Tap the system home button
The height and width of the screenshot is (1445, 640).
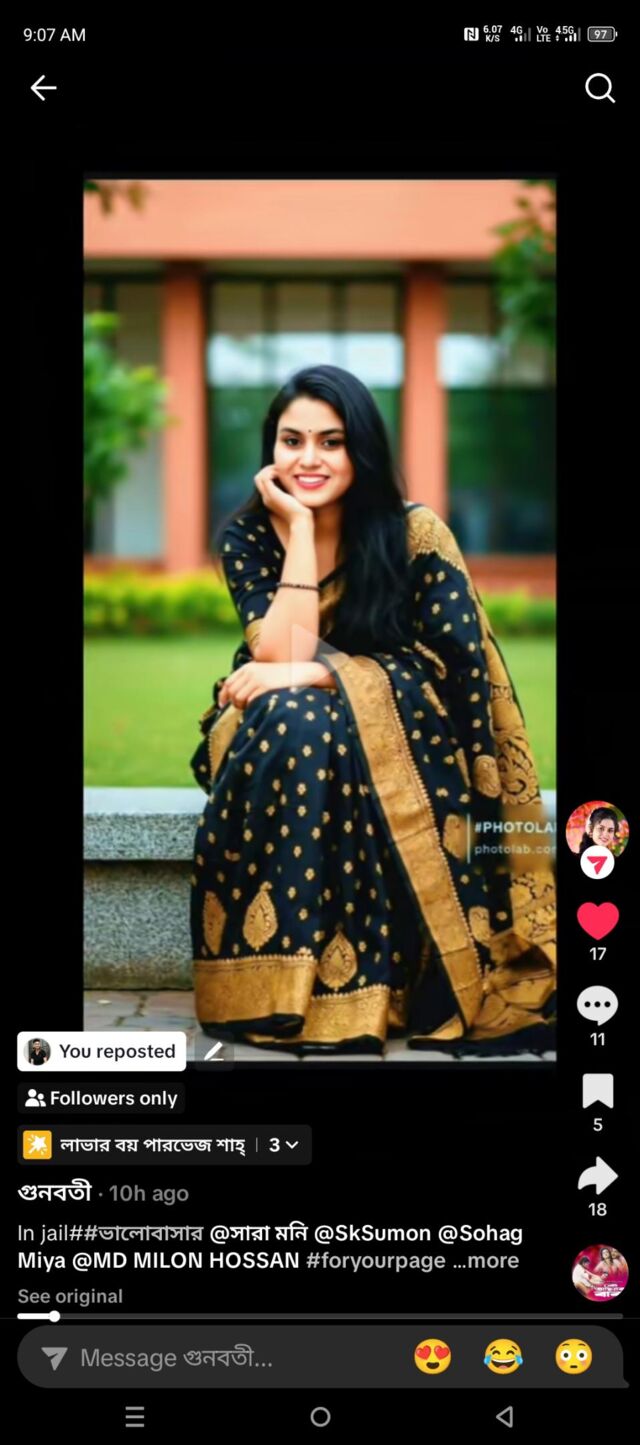320,1416
